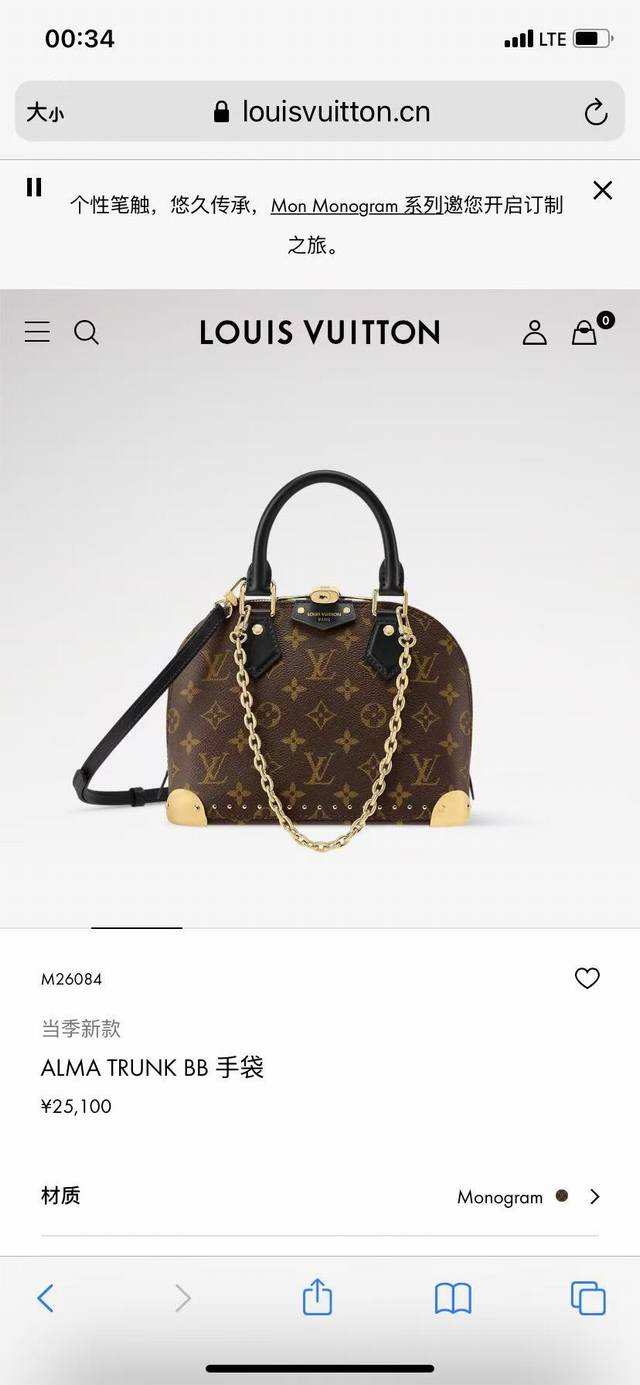This screenshot has width=640, height=1385.
Task: Open the account profile
Action: (535, 333)
